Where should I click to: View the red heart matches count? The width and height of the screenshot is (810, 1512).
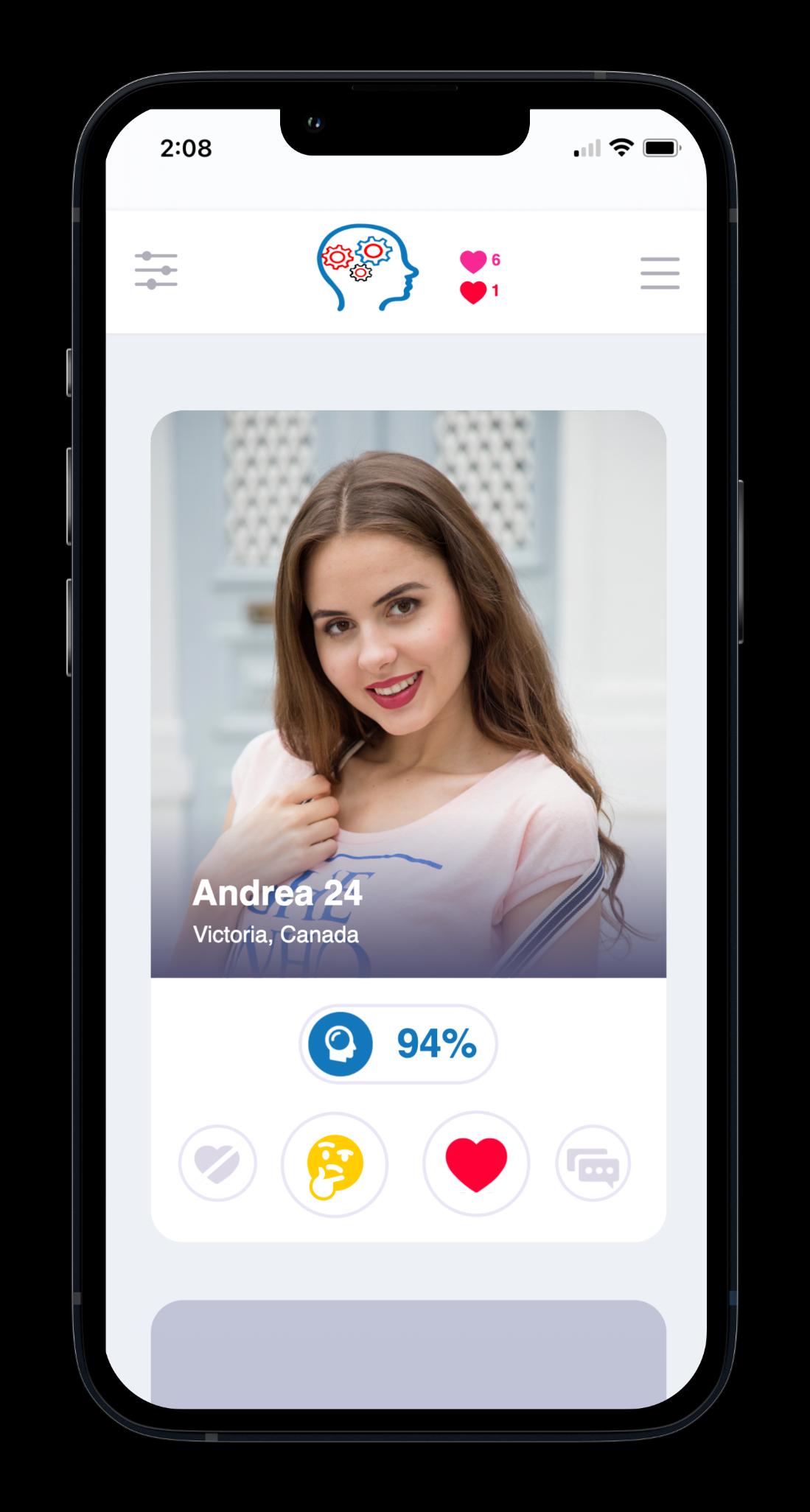tap(480, 292)
